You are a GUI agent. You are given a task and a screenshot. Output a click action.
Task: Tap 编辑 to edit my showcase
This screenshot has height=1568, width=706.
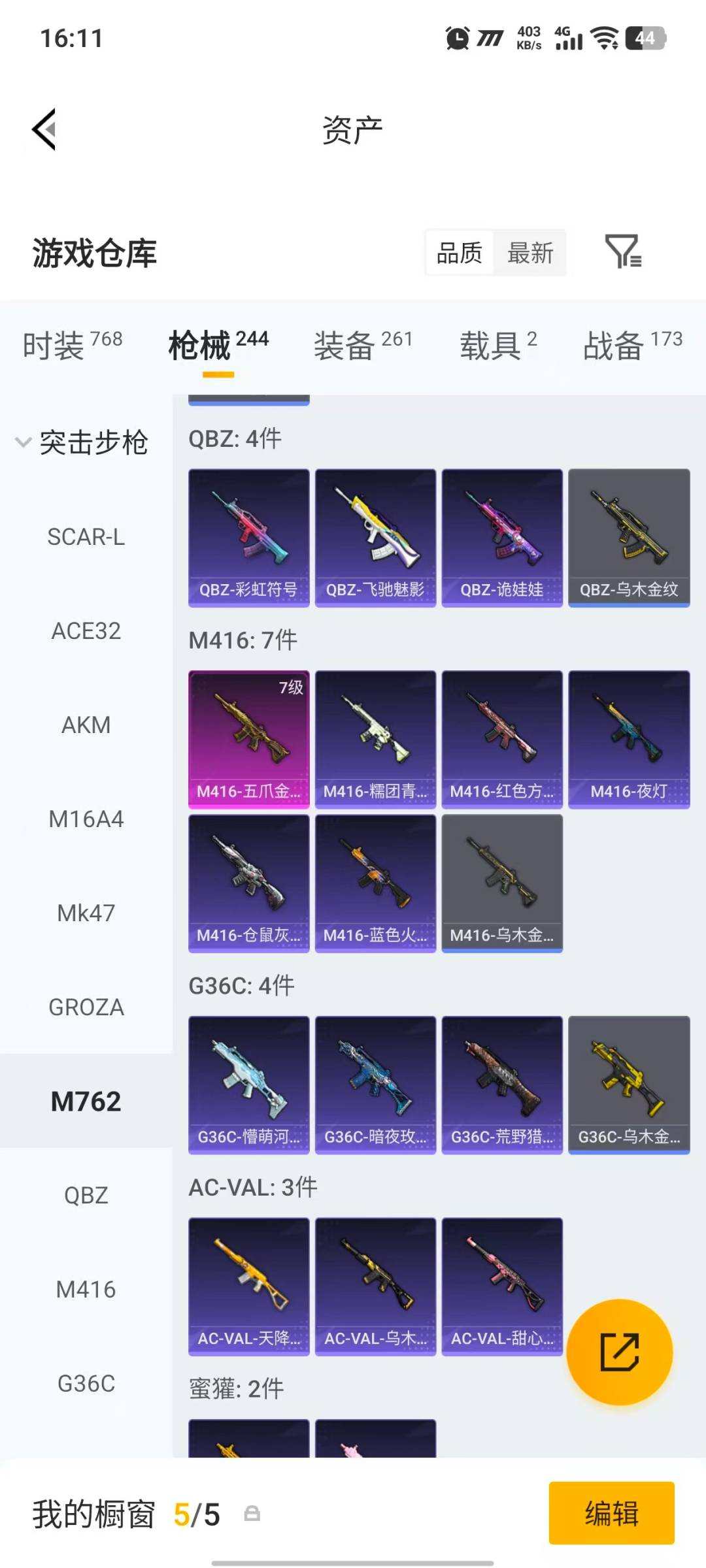pos(611,1513)
